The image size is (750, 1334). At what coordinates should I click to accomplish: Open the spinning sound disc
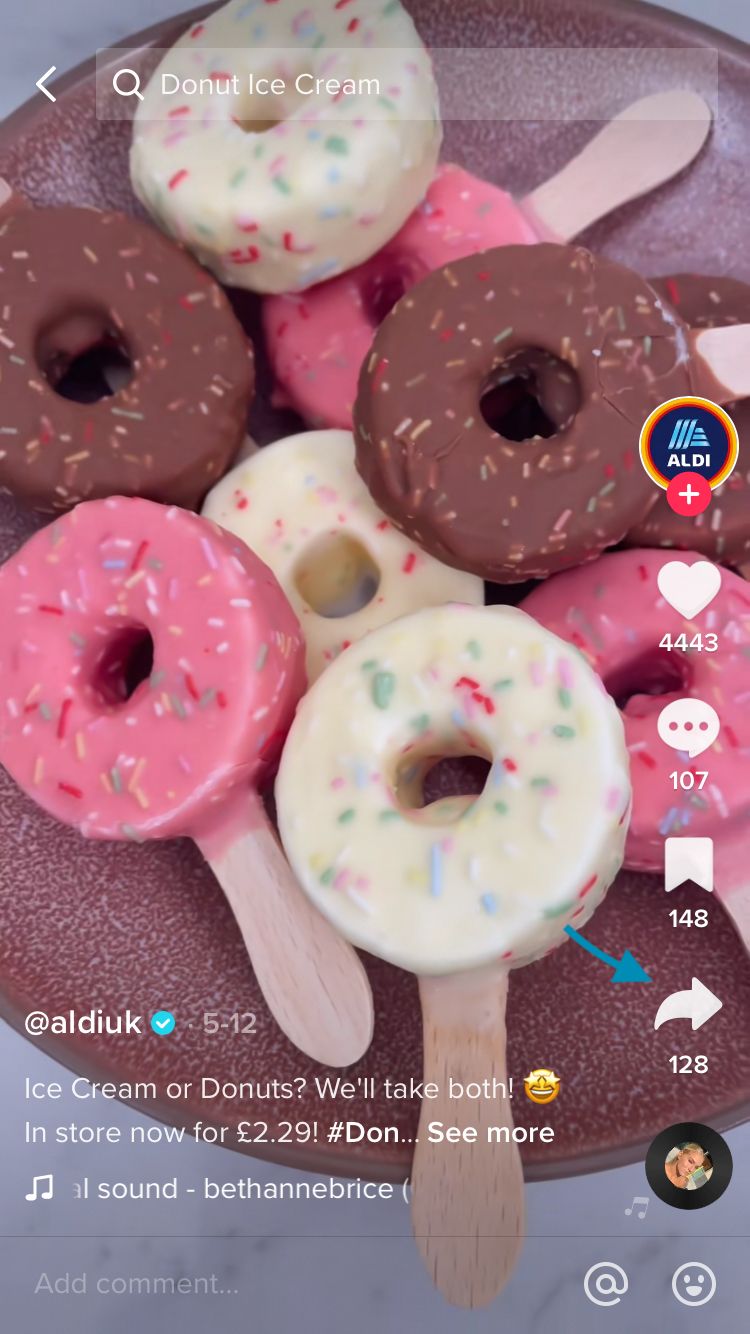[x=688, y=1166]
